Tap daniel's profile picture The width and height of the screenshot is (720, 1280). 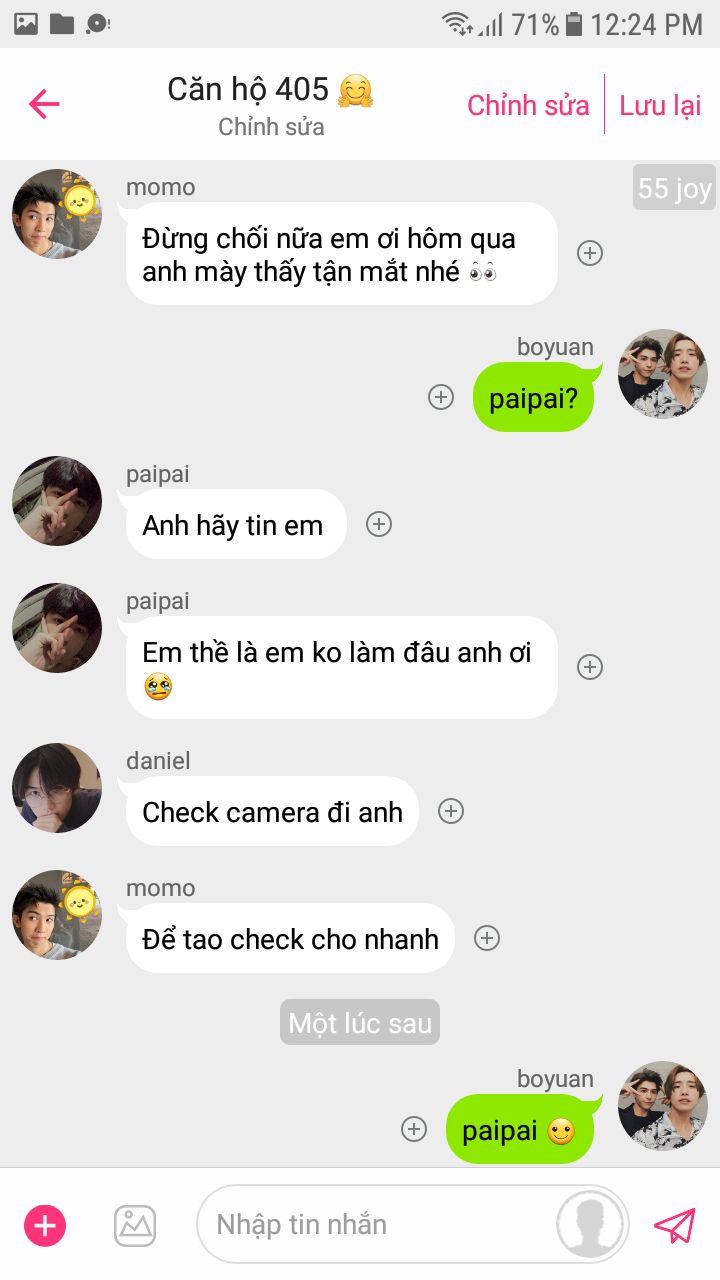tap(57, 788)
